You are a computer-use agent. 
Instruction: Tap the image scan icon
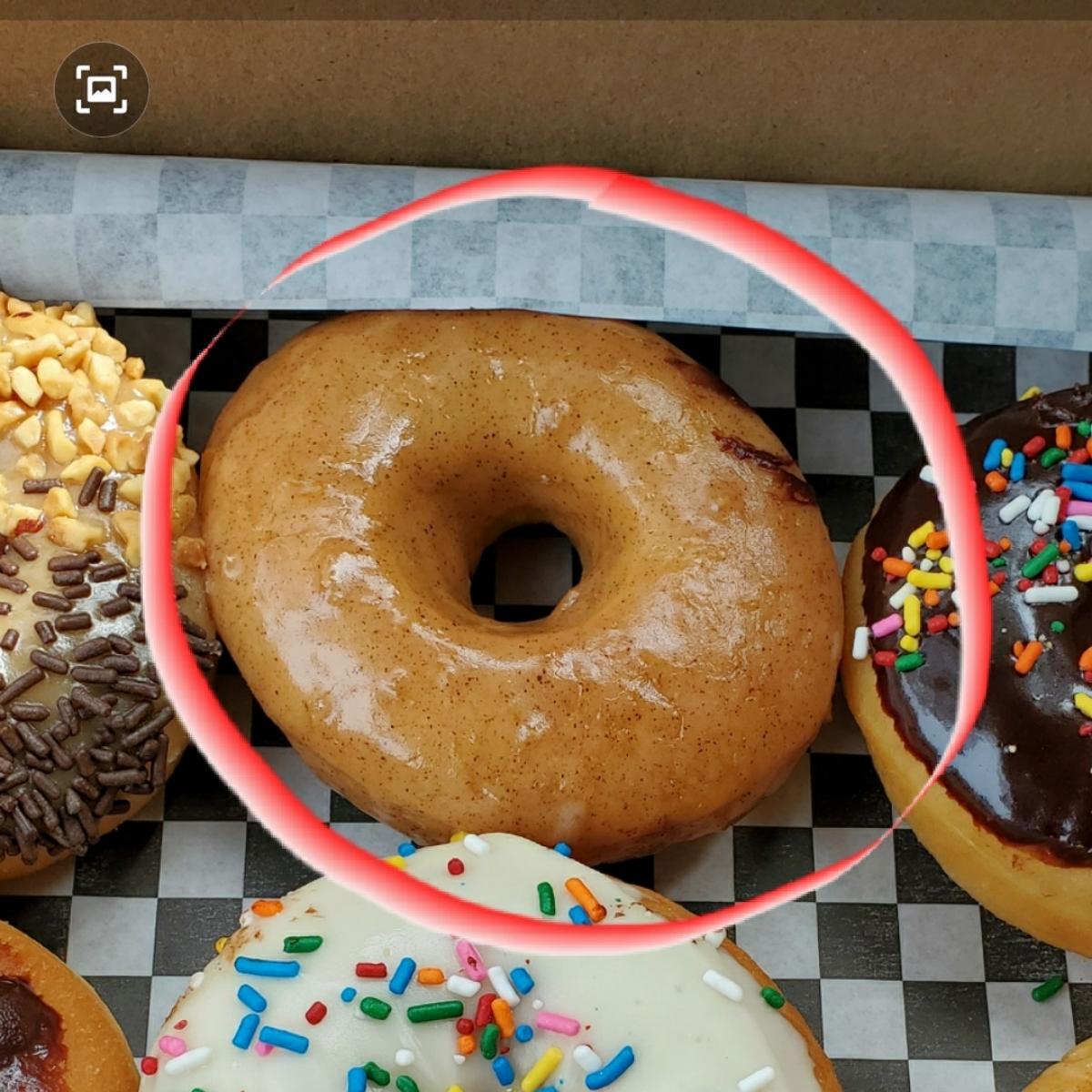click(101, 89)
